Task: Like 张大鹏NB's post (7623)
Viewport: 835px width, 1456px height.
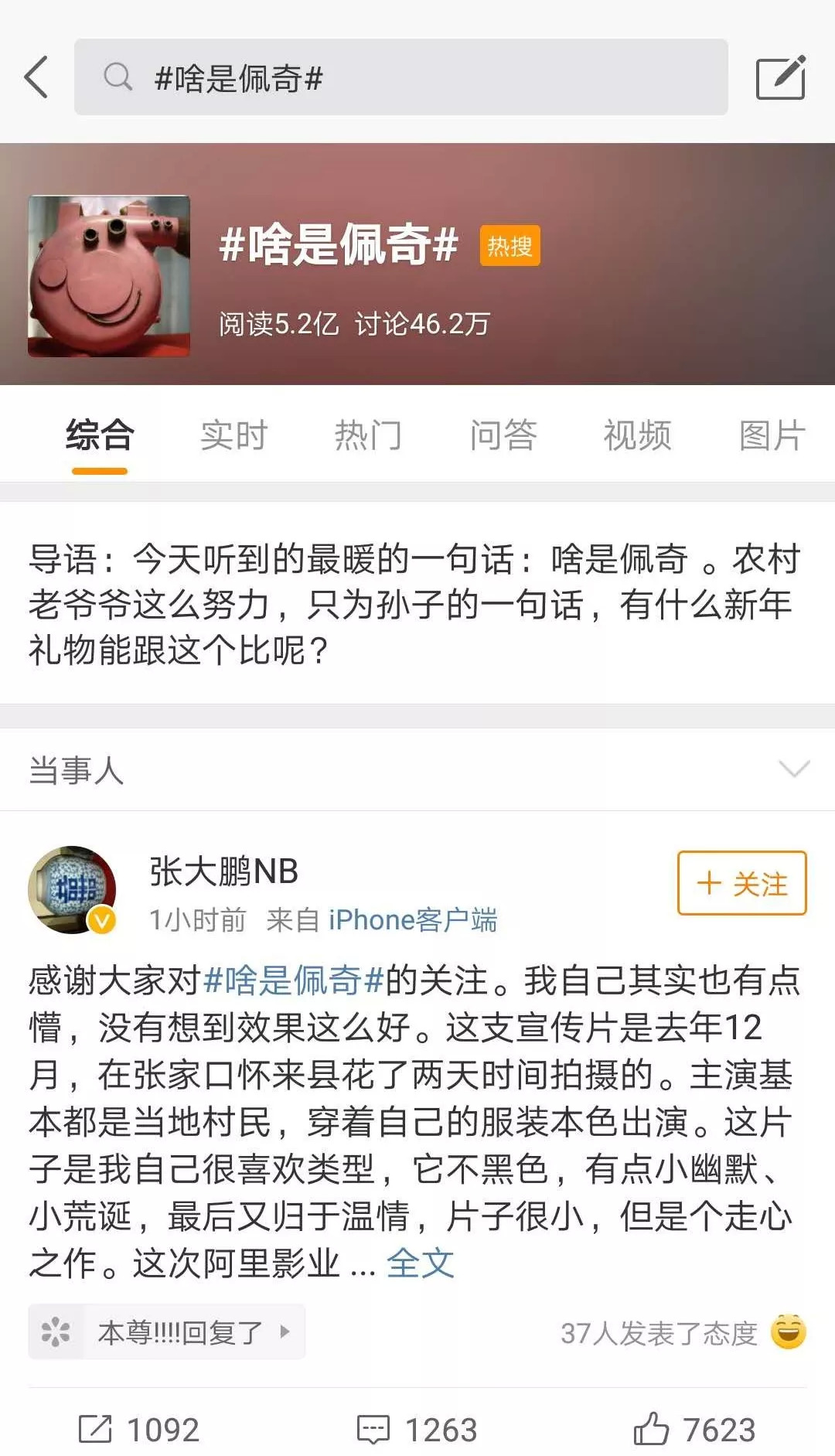Action: 694,1429
